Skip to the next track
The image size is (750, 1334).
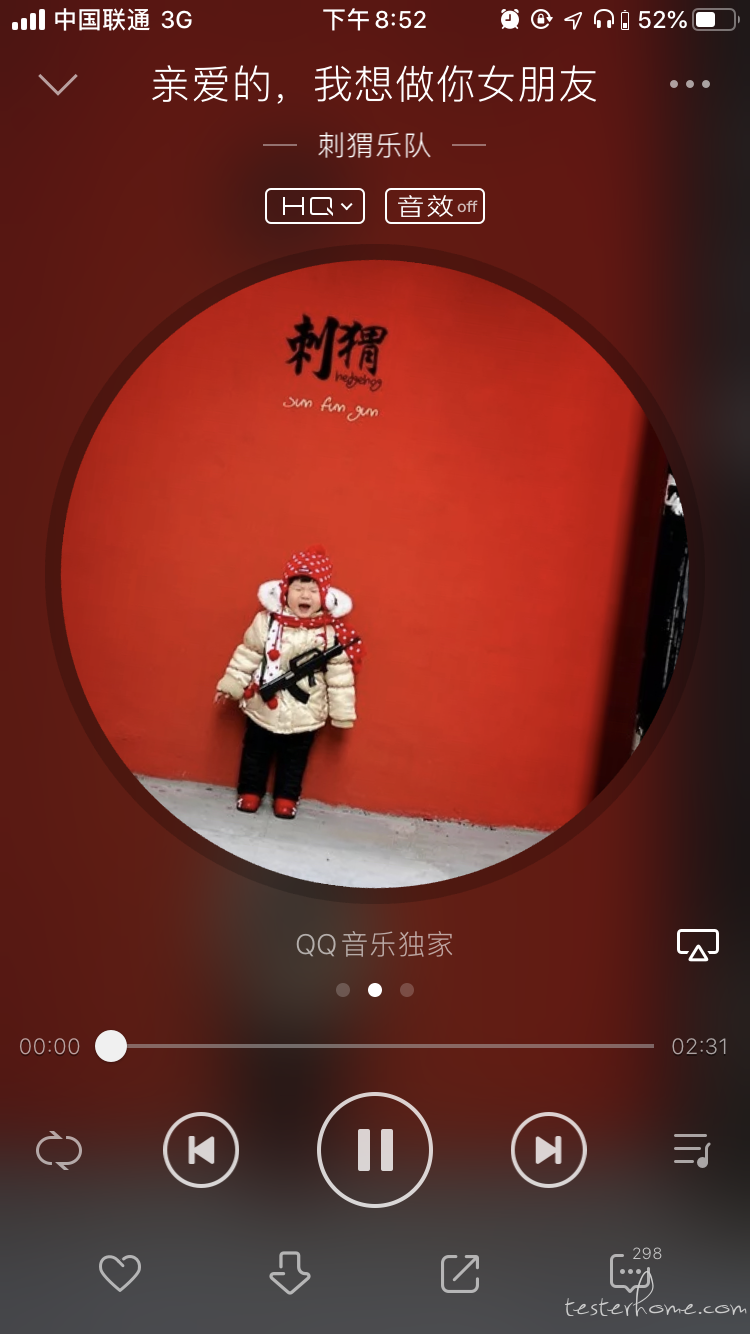(x=548, y=1150)
